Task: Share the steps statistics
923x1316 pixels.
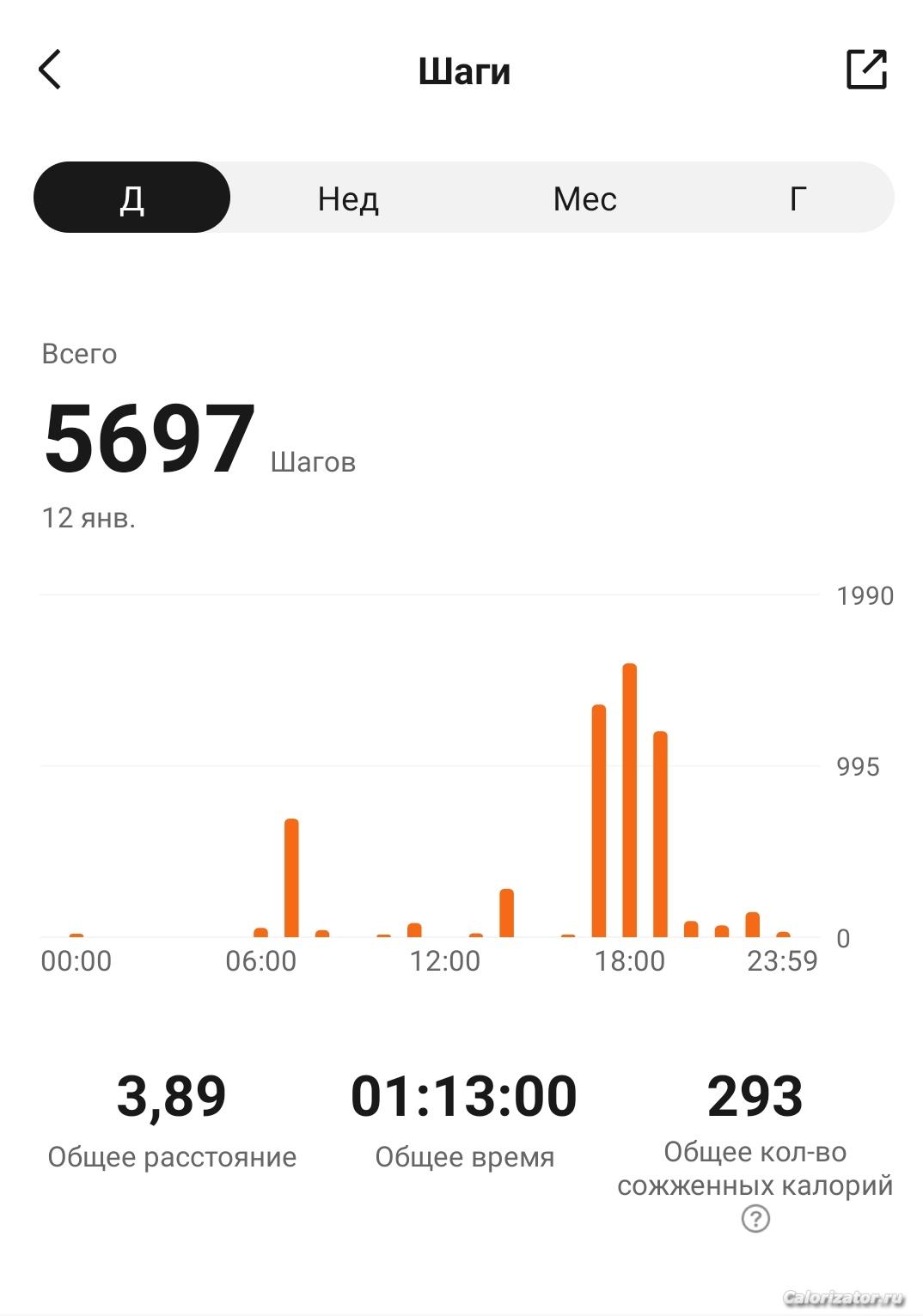Action: click(865, 70)
